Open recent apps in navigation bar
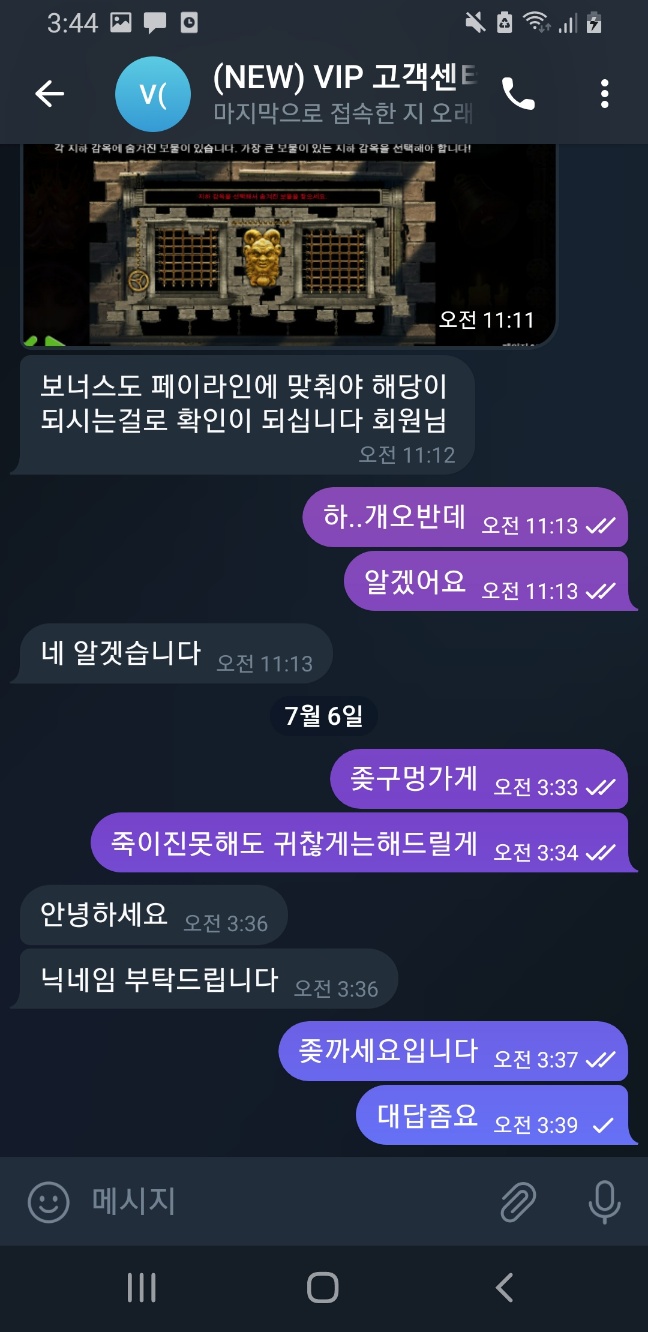The height and width of the screenshot is (1332, 648). [x=141, y=1288]
